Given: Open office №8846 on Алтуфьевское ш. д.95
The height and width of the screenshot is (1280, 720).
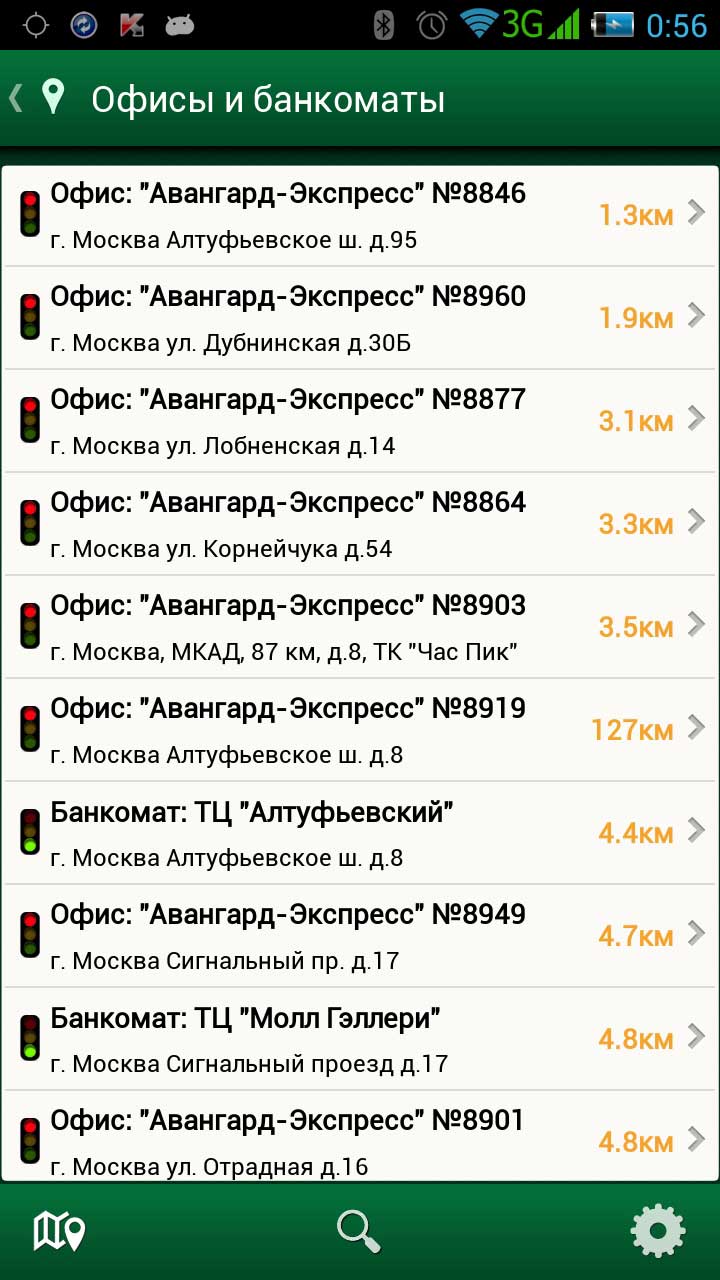Looking at the screenshot, I should 360,215.
